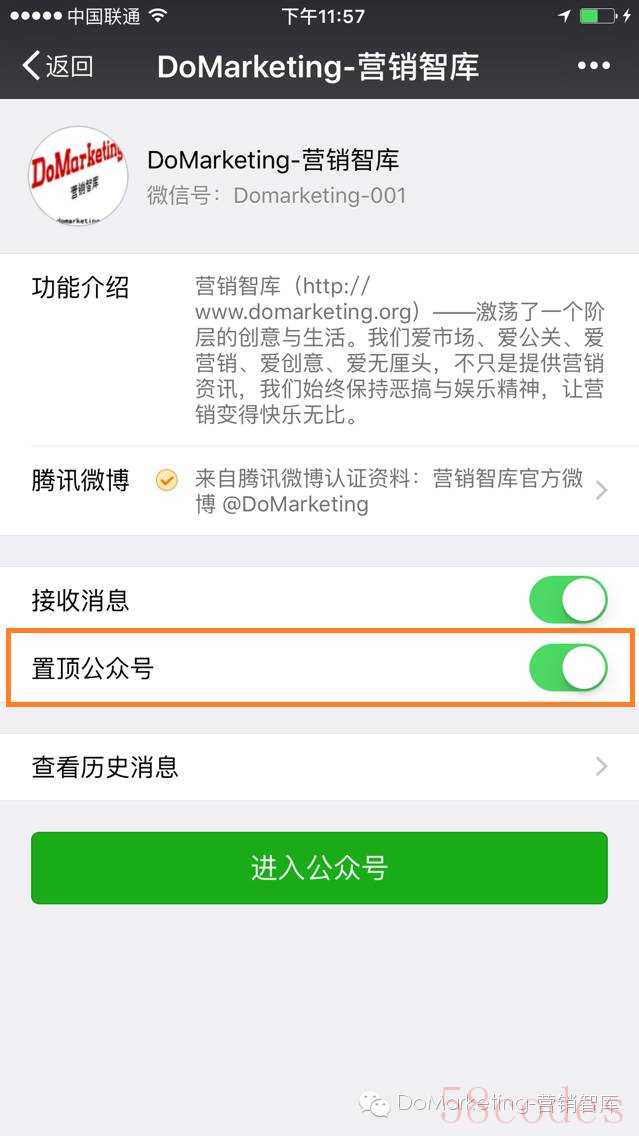Tap the green 进入公众号 button

point(319,868)
